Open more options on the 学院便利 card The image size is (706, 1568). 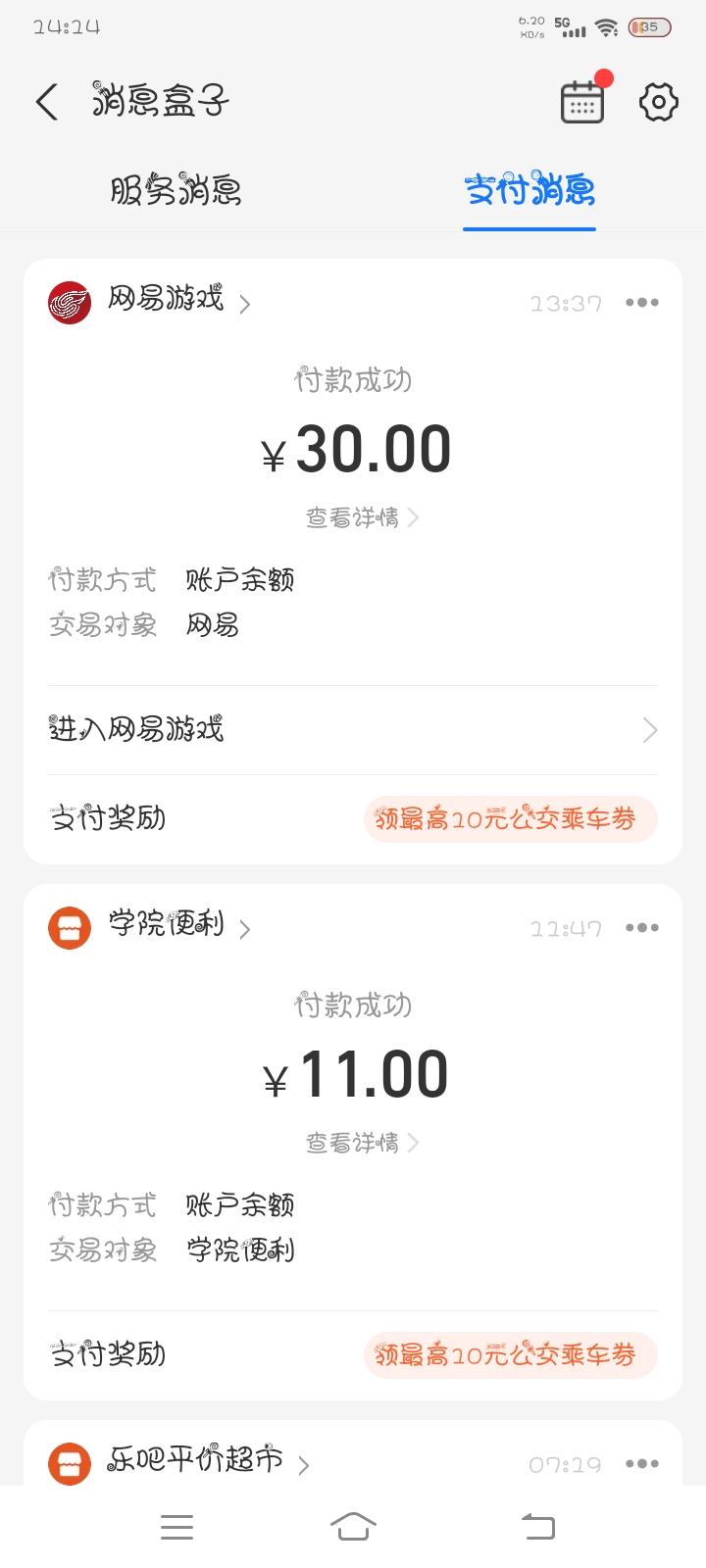click(642, 928)
